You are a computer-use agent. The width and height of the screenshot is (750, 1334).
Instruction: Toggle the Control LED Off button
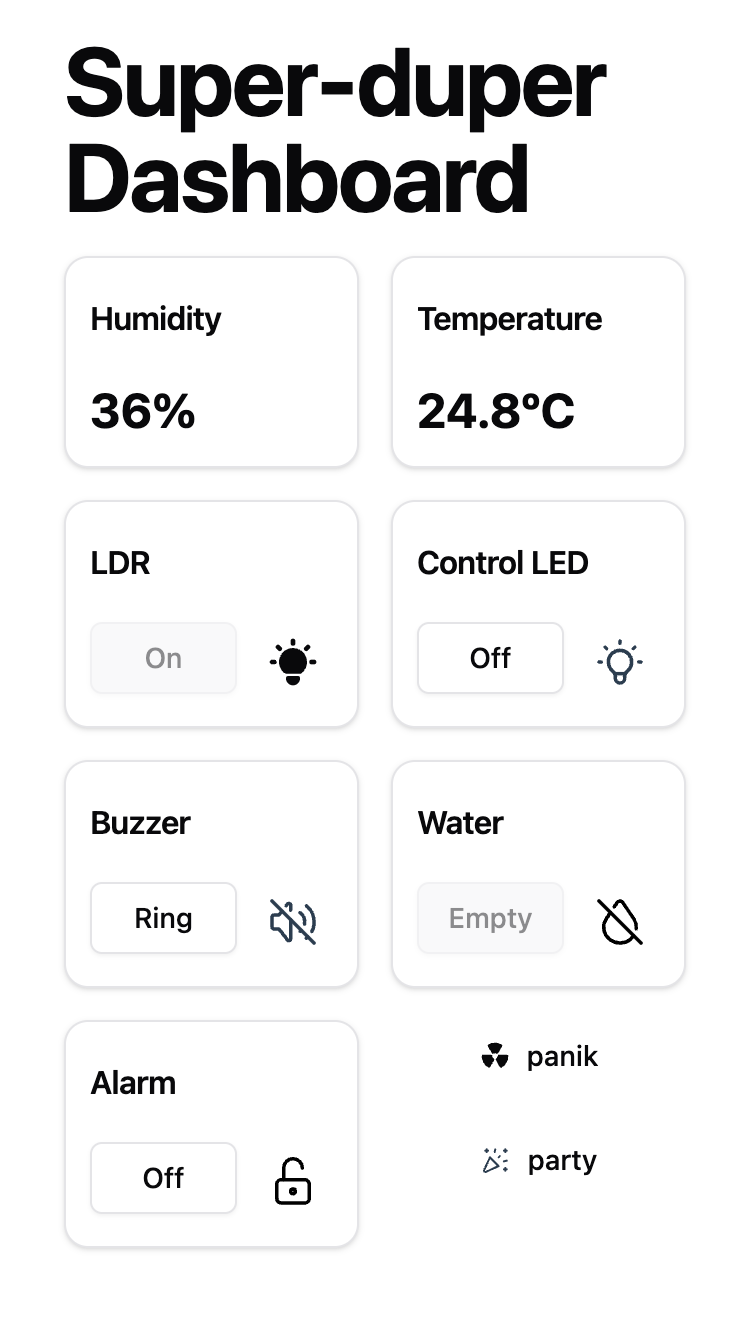(x=490, y=658)
